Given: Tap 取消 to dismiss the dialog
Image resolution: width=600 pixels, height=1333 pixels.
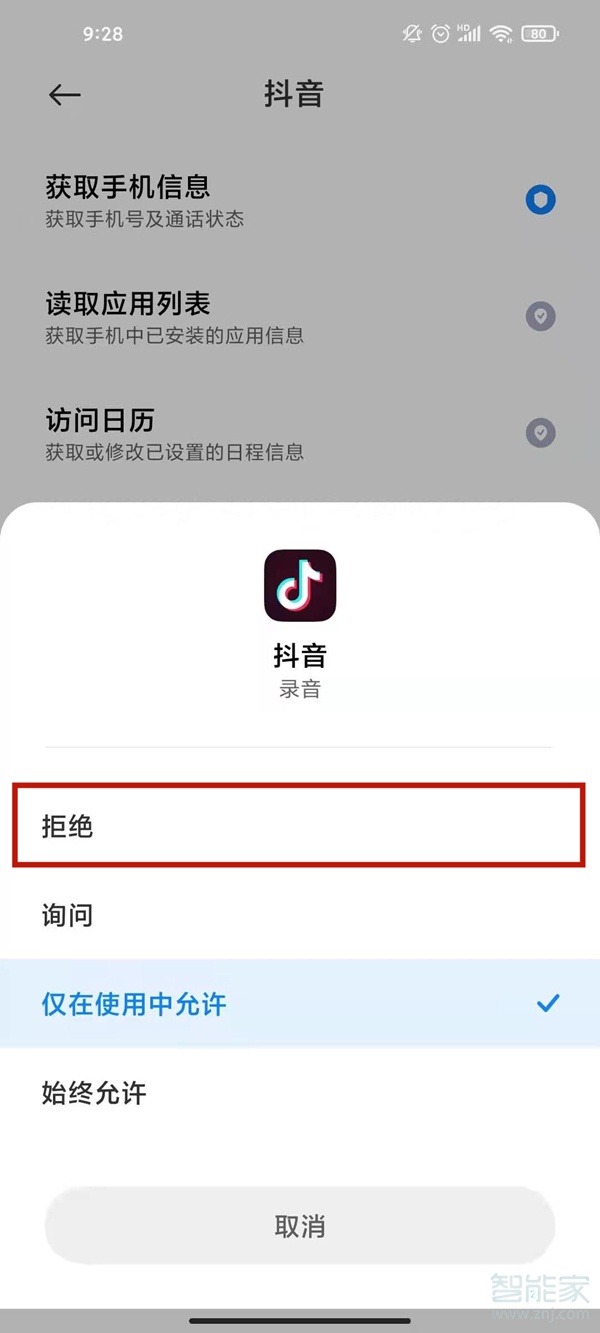Looking at the screenshot, I should pos(299,1227).
